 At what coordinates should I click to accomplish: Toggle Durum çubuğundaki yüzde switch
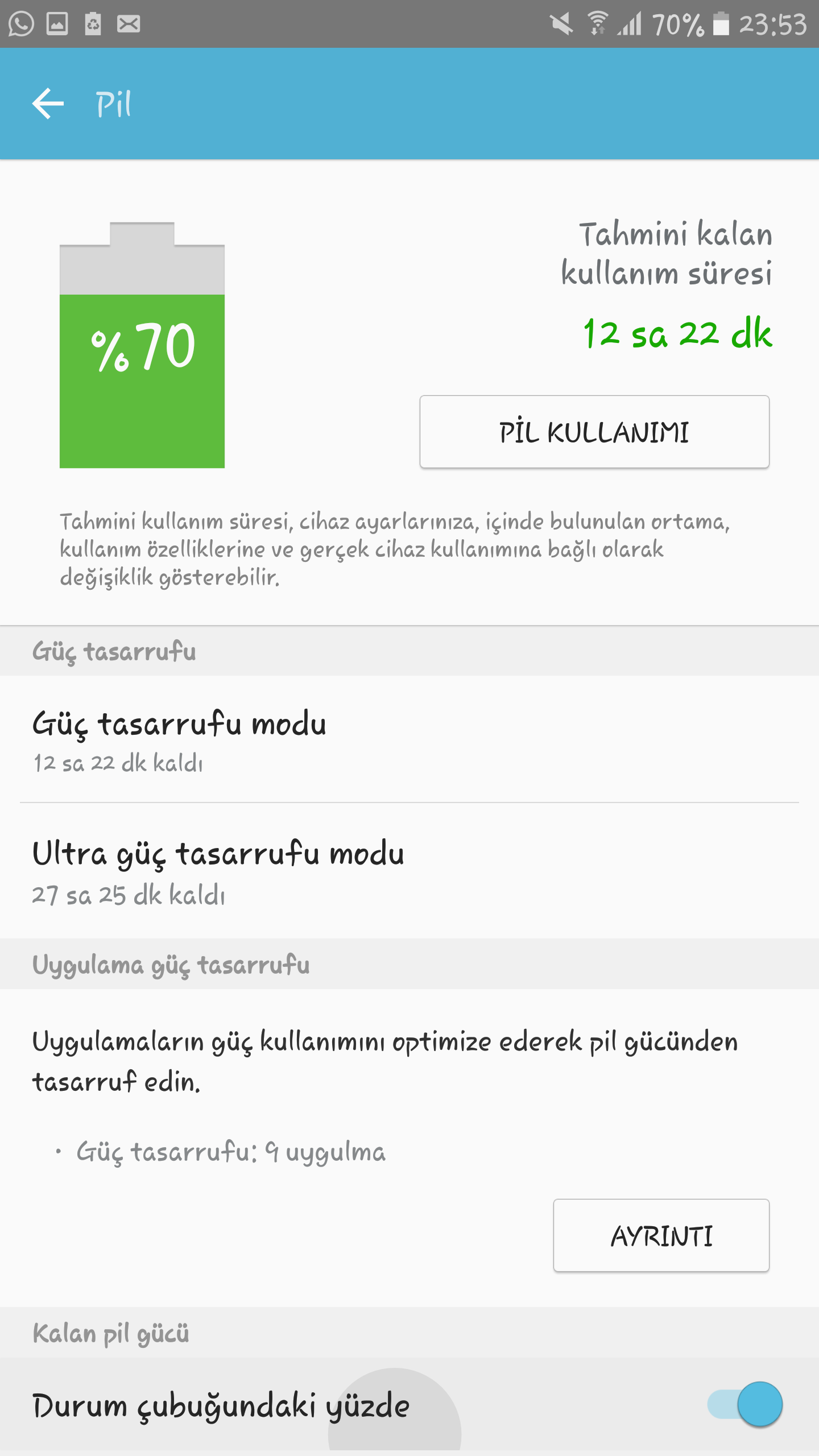[x=745, y=1405]
